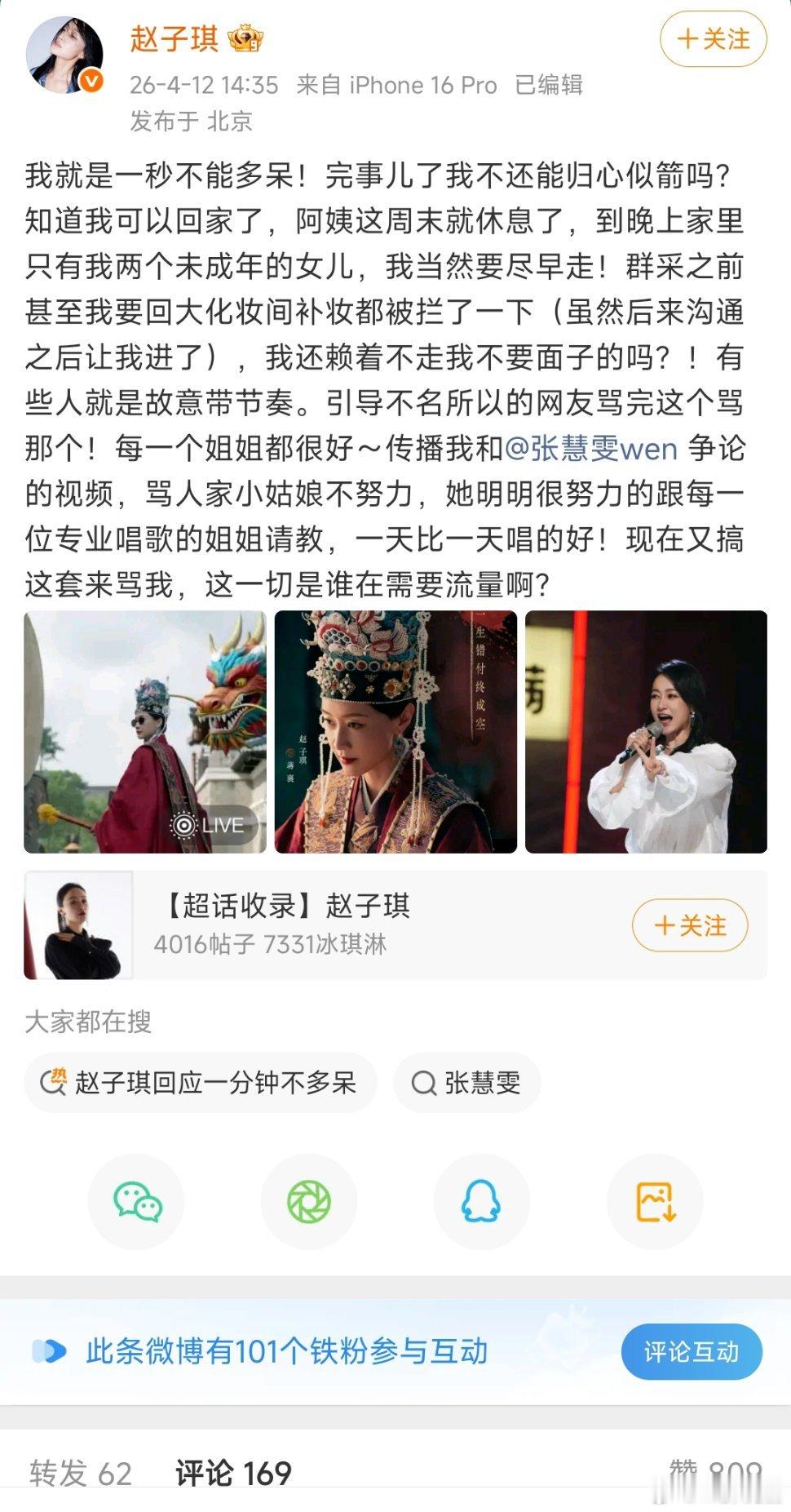
Task: Share the post to QQ
Action: click(481, 1200)
